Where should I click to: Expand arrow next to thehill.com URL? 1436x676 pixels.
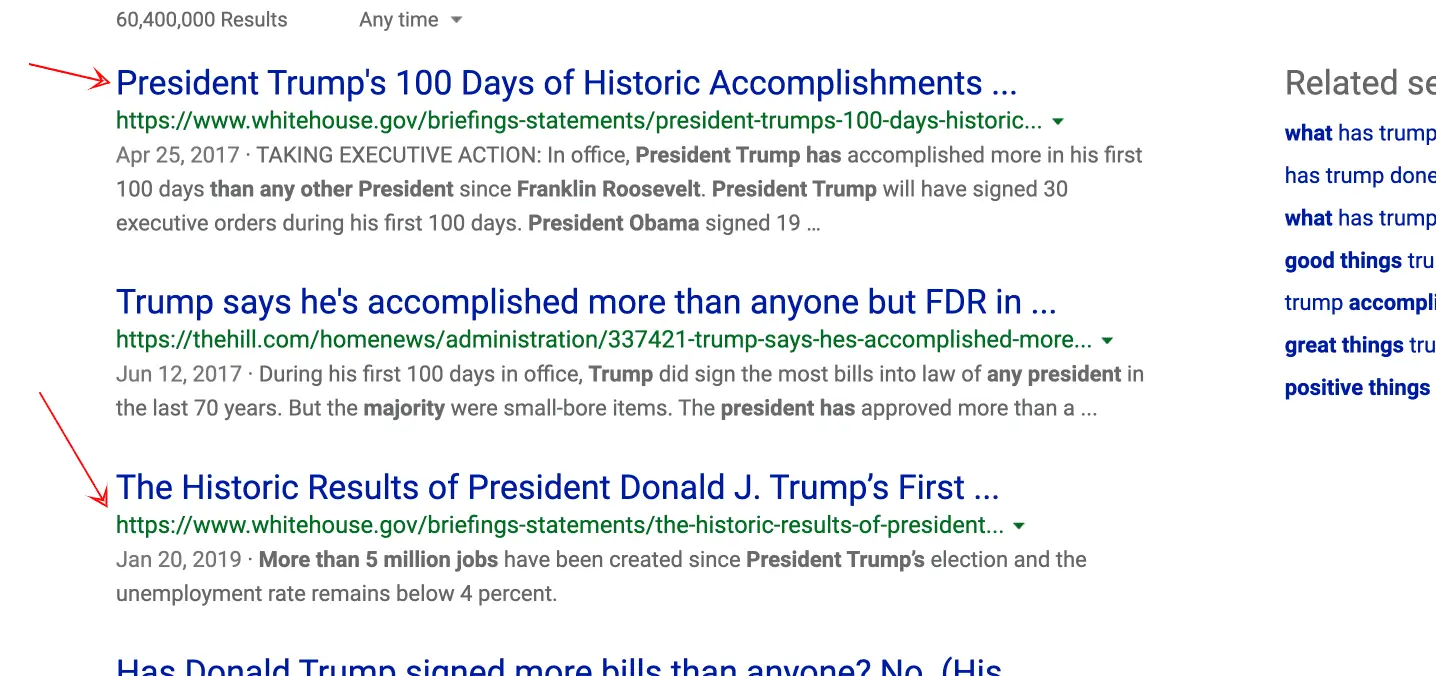coord(1107,341)
